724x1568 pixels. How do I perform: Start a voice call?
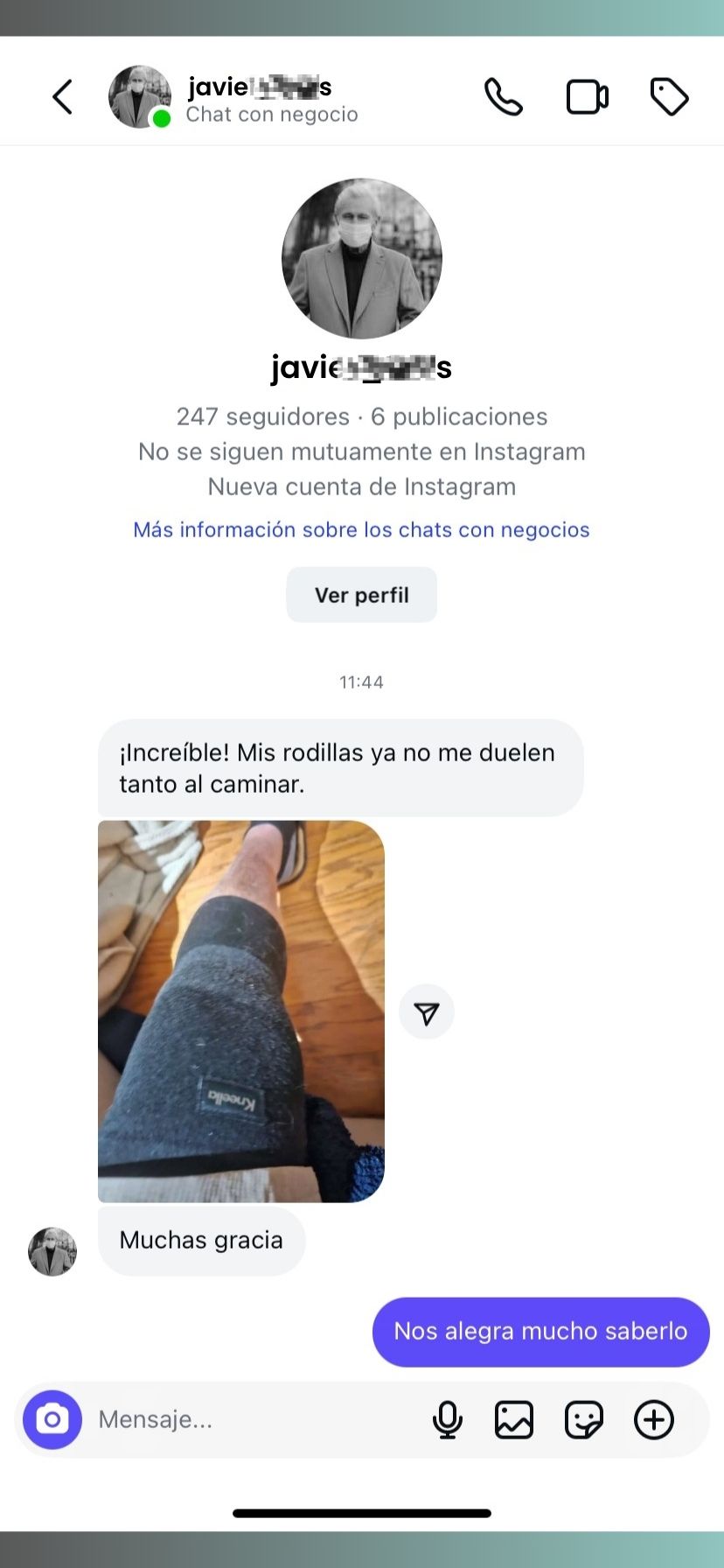click(504, 97)
